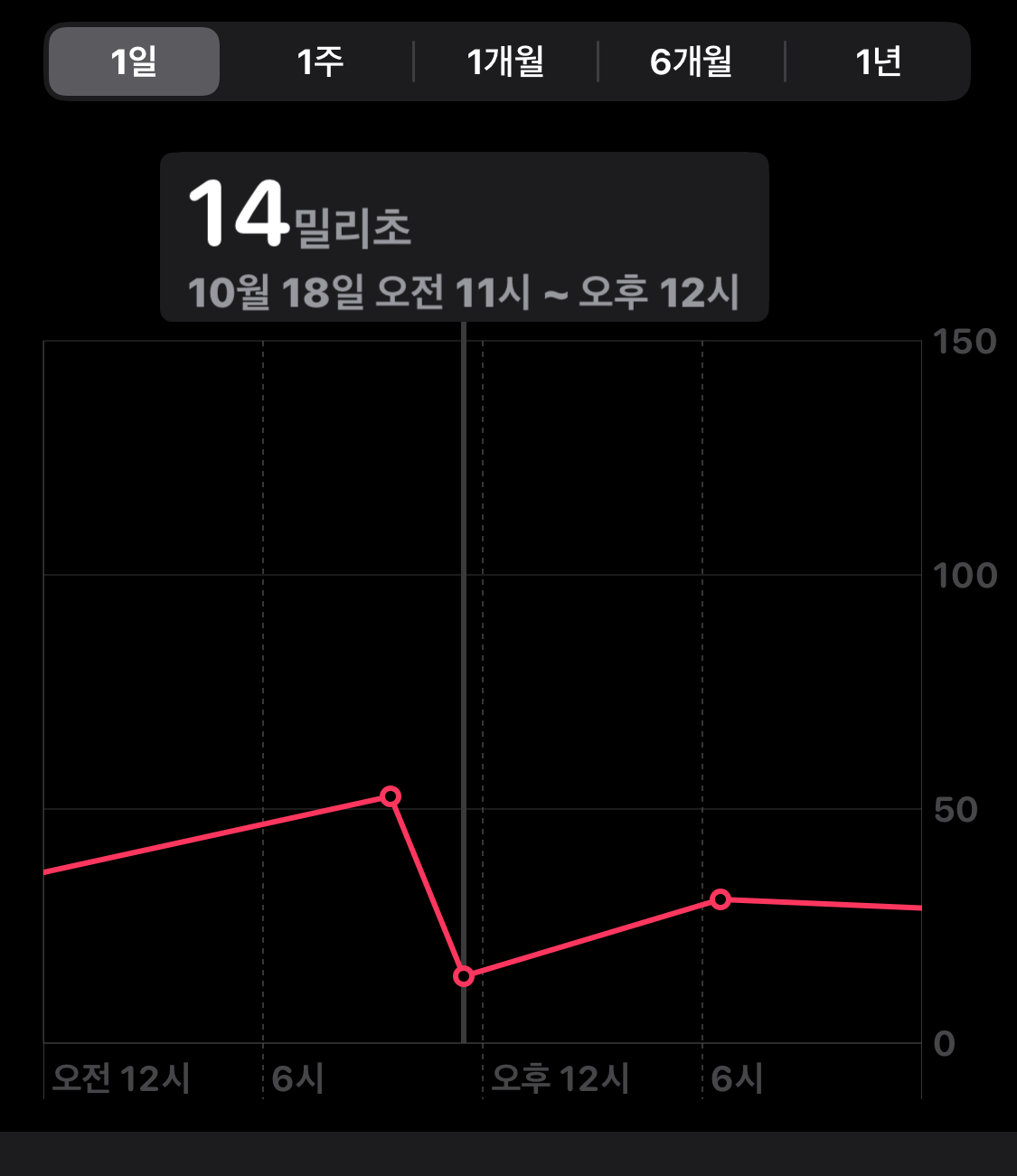The image size is (1017, 1176).
Task: Tap the peak data point near 6시
Action: click(391, 796)
